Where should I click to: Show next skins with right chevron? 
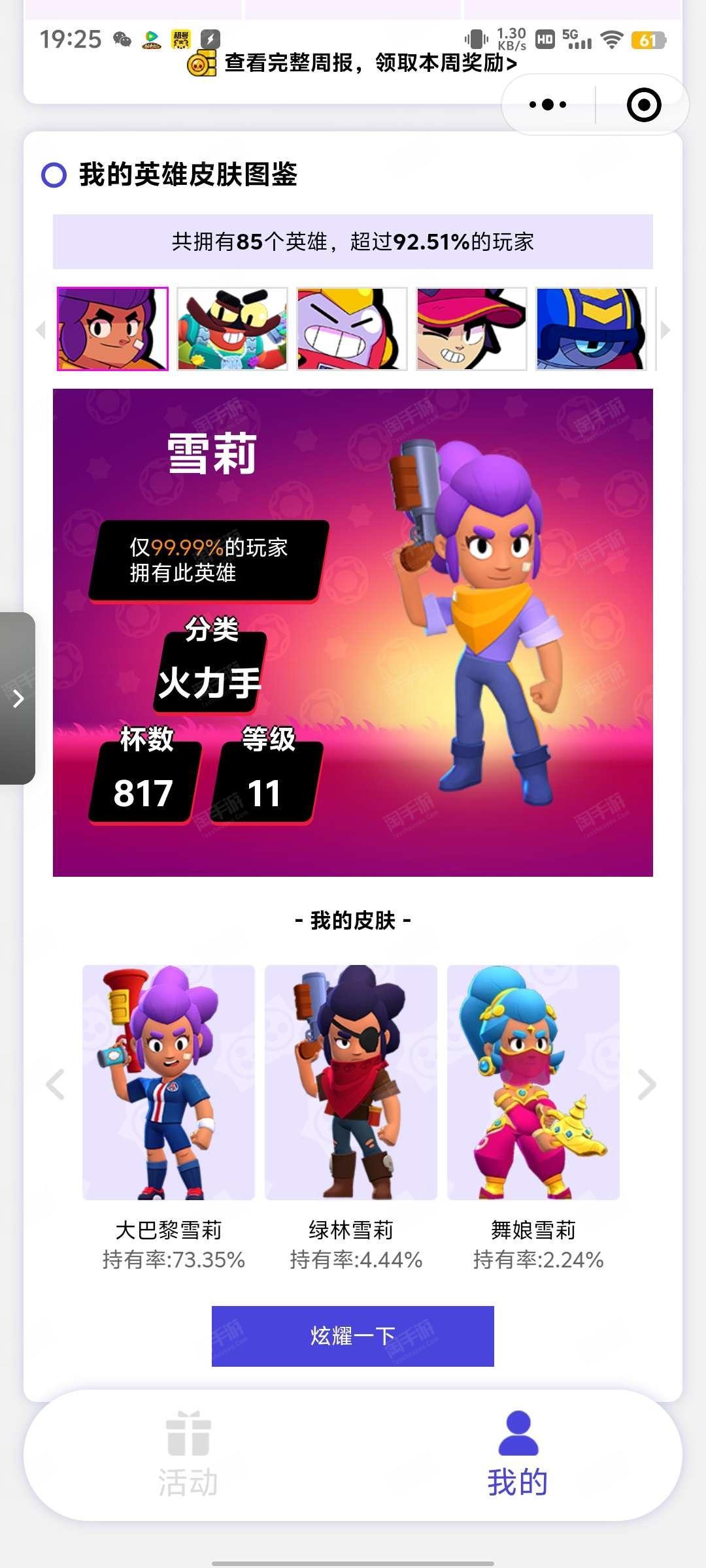click(x=647, y=1085)
